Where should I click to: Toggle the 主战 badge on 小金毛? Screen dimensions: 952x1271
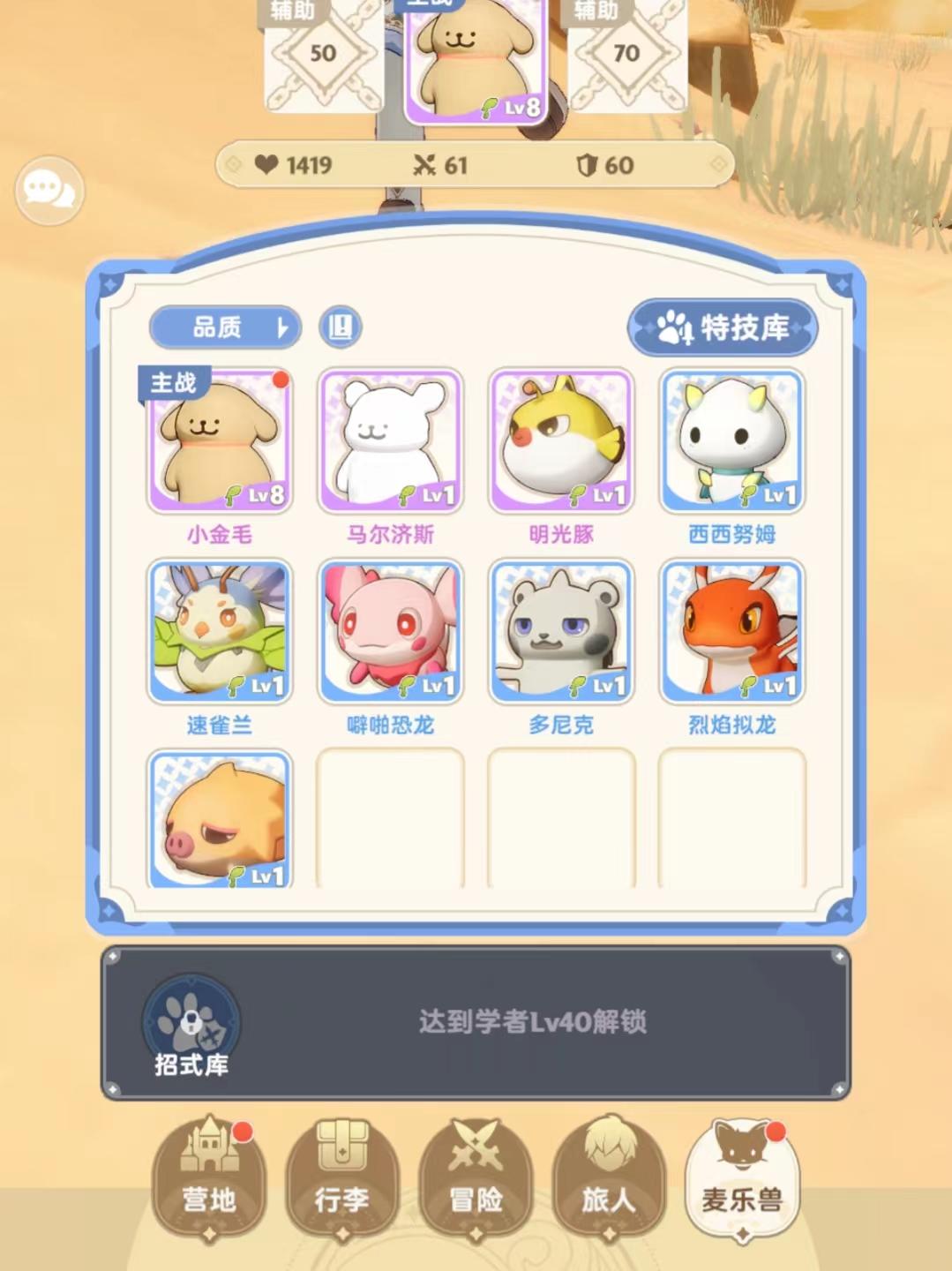click(175, 381)
